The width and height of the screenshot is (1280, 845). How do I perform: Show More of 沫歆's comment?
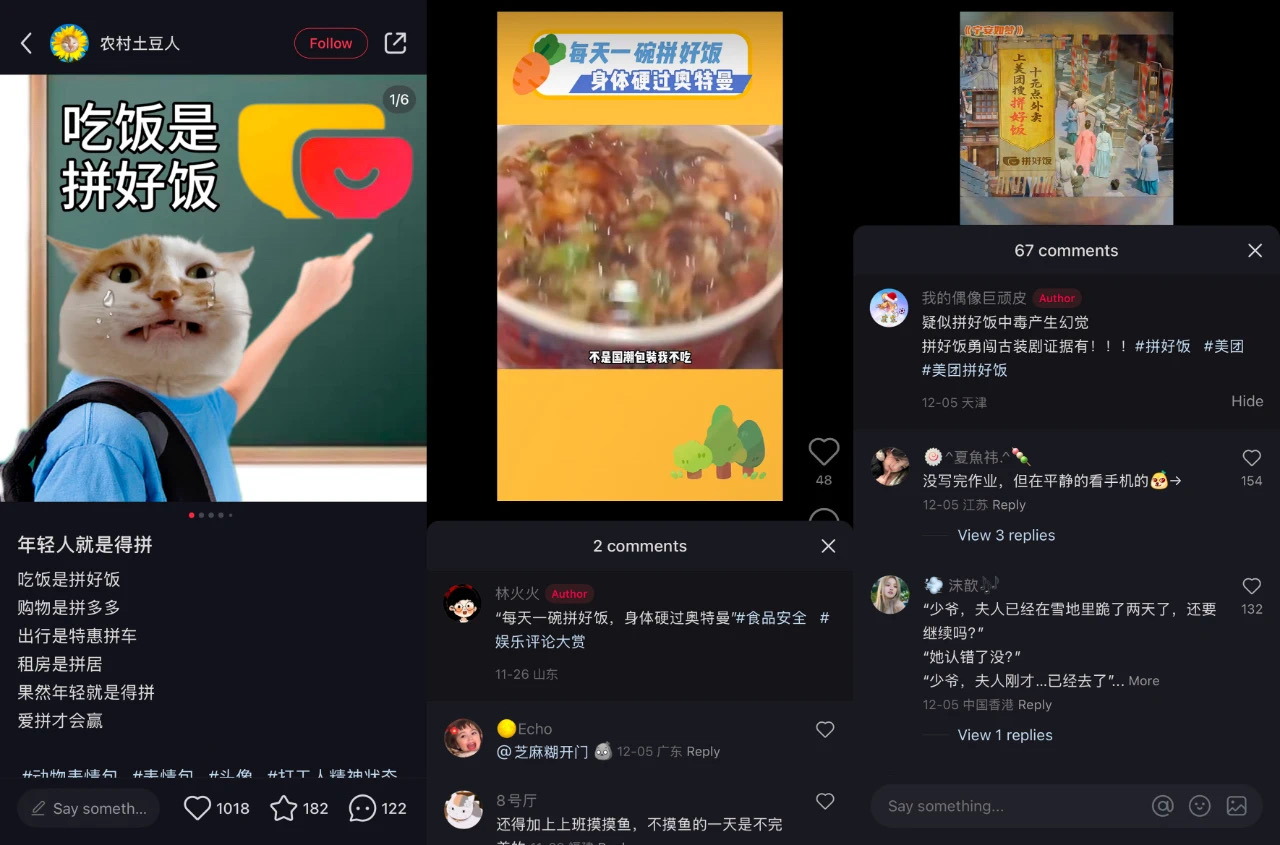[1144, 681]
